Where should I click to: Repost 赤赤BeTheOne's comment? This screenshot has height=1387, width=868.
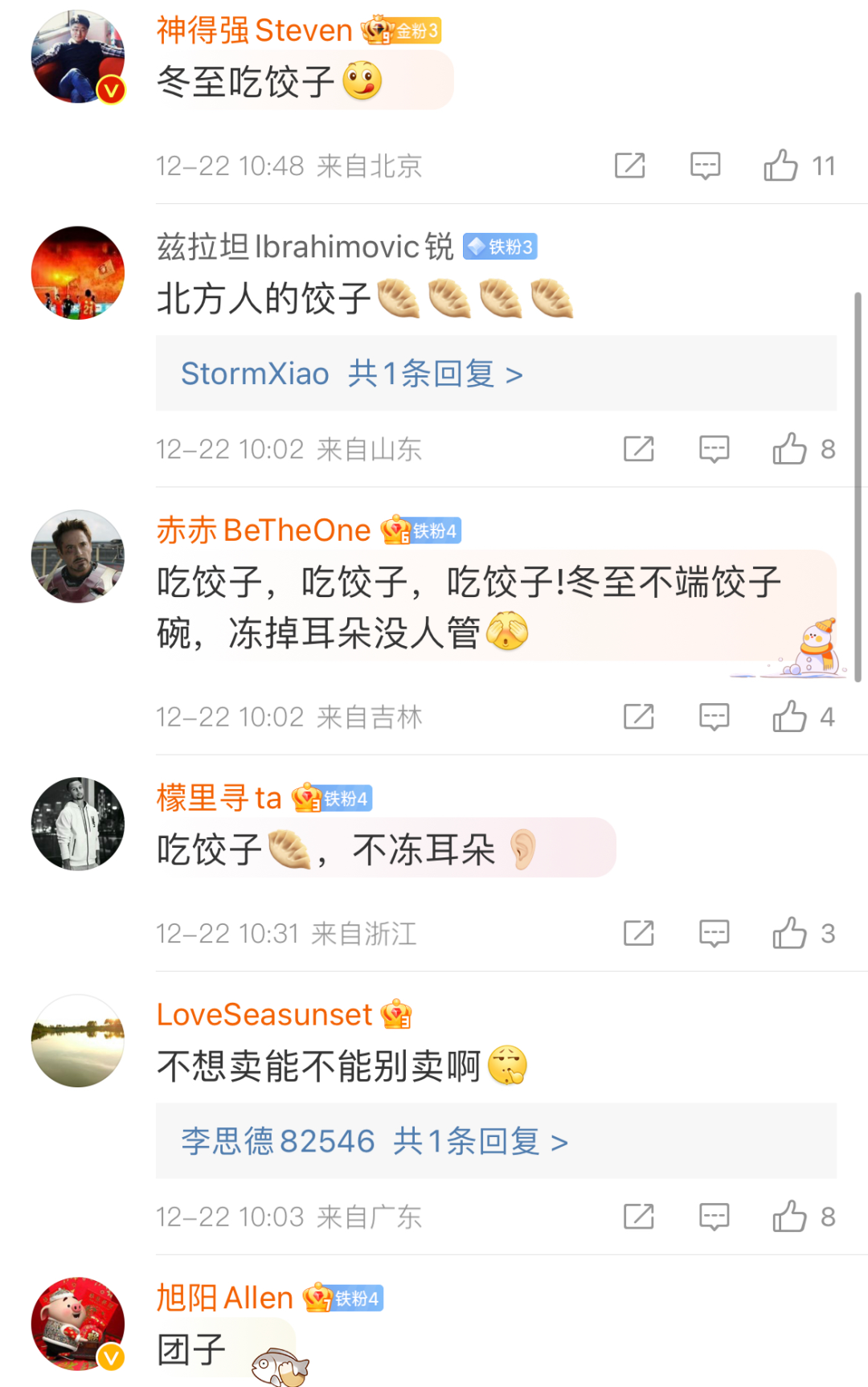(x=638, y=716)
